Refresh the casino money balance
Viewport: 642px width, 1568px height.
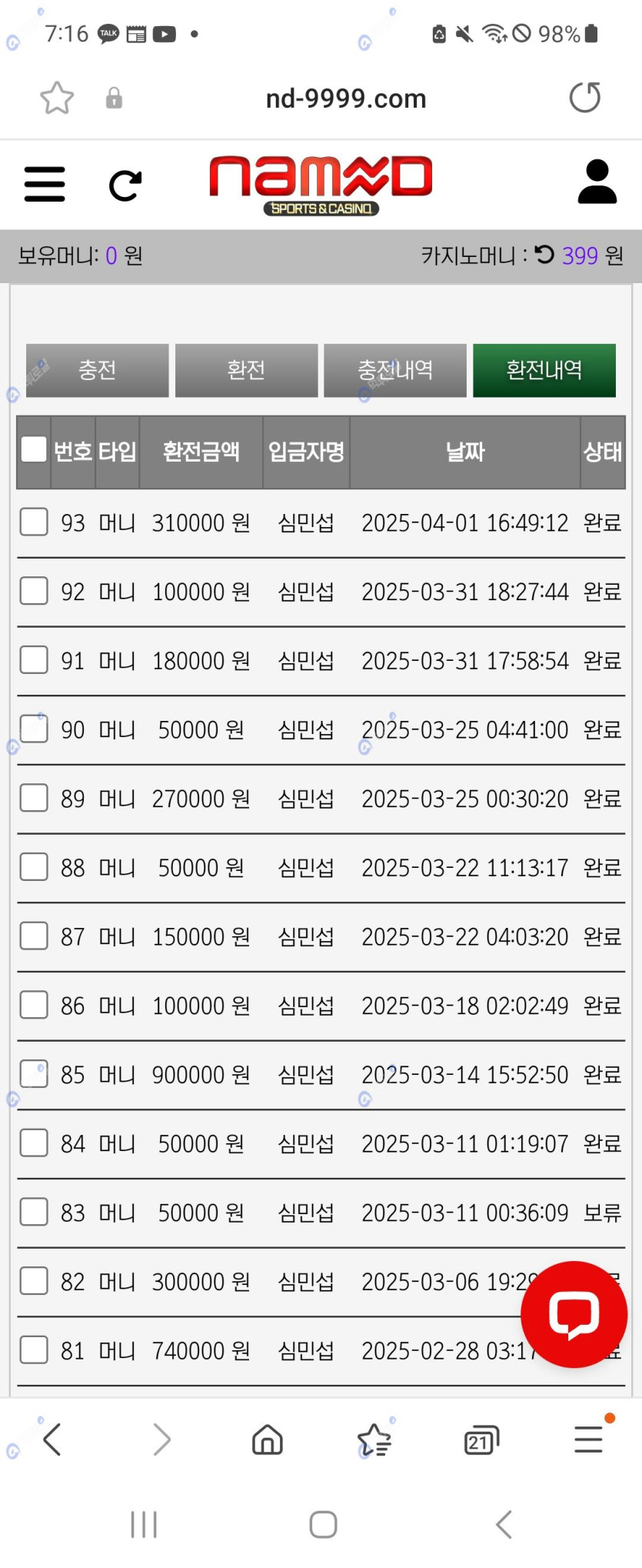pos(544,255)
